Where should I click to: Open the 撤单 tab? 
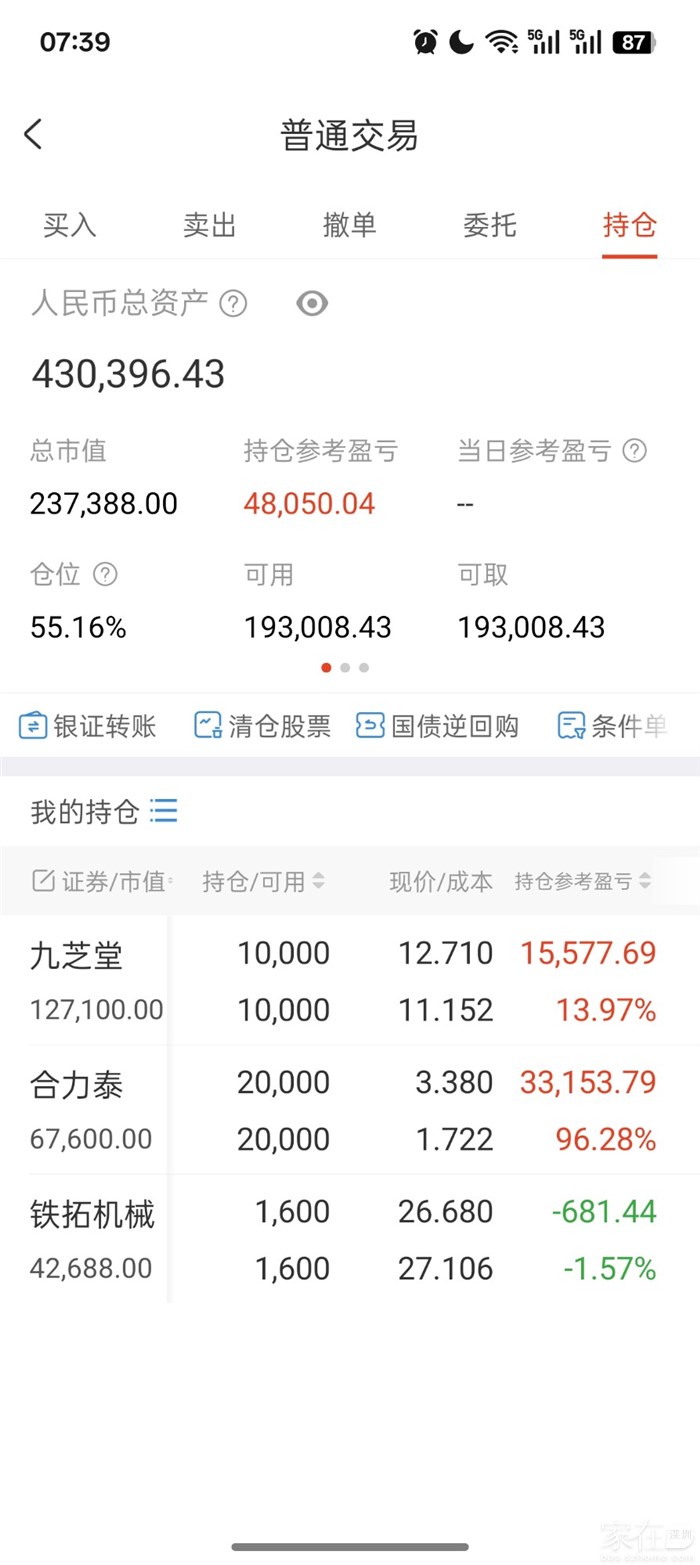coord(350,225)
